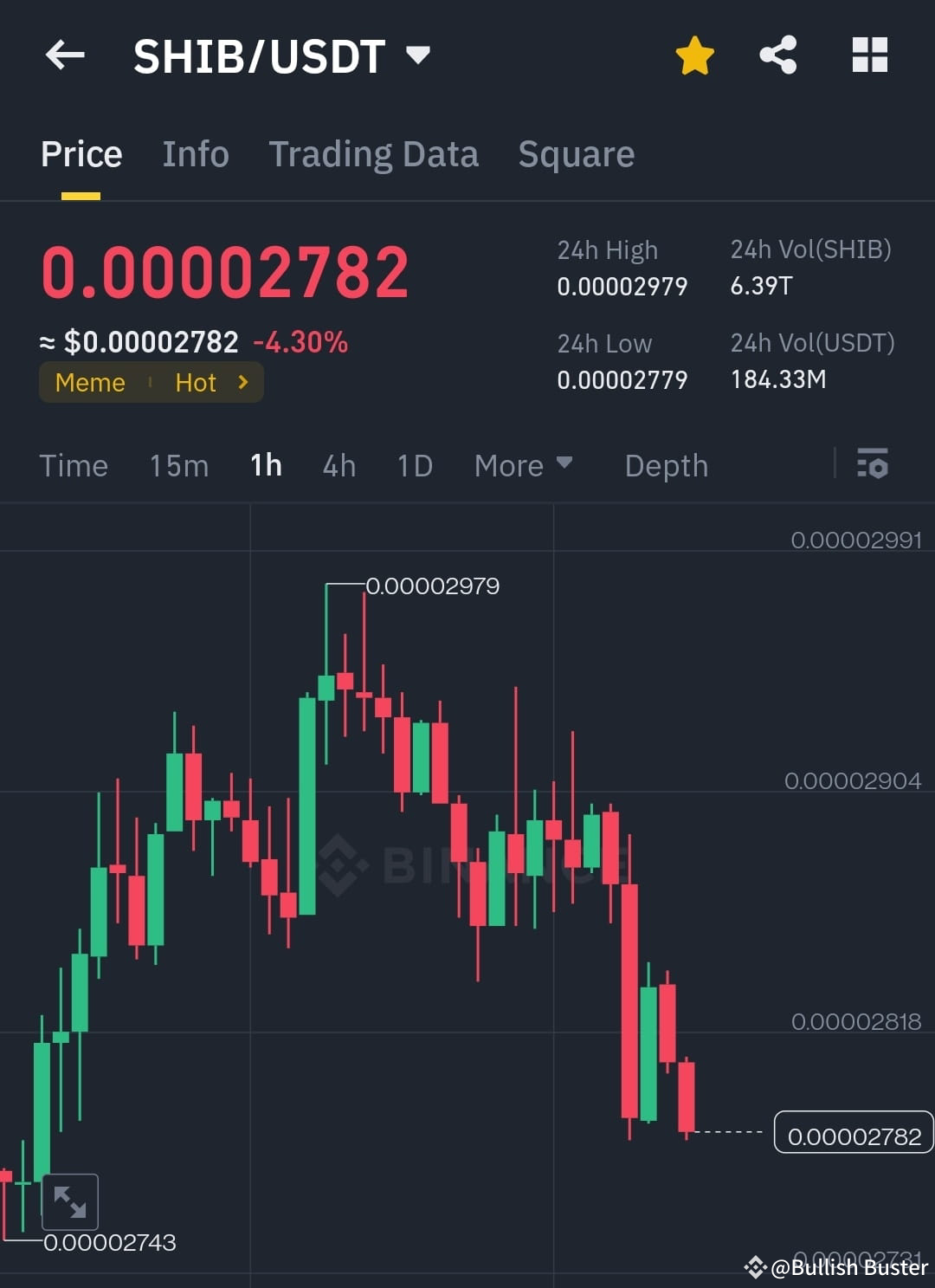
Task: Open Hot tag details via its chevron
Action: [x=243, y=382]
